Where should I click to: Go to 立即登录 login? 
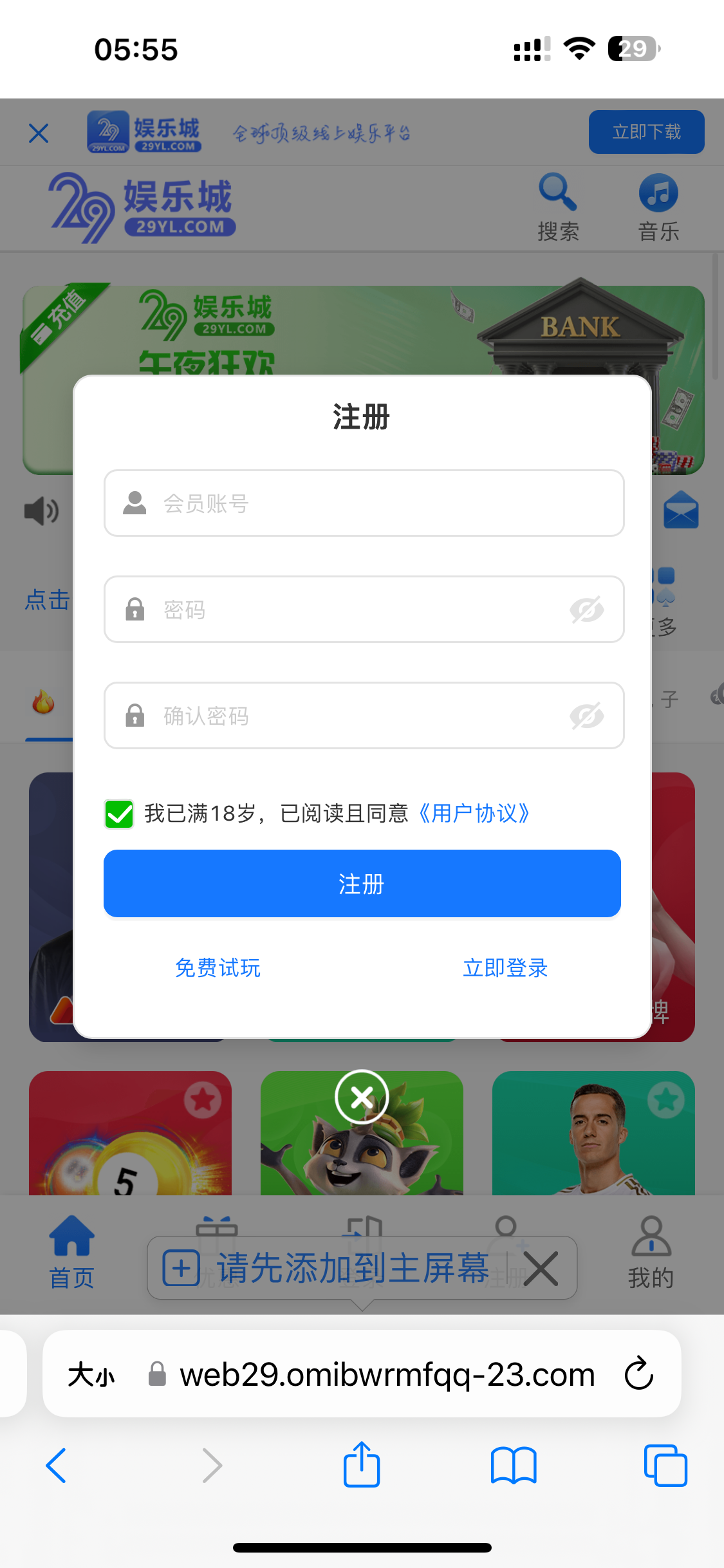[x=505, y=968]
